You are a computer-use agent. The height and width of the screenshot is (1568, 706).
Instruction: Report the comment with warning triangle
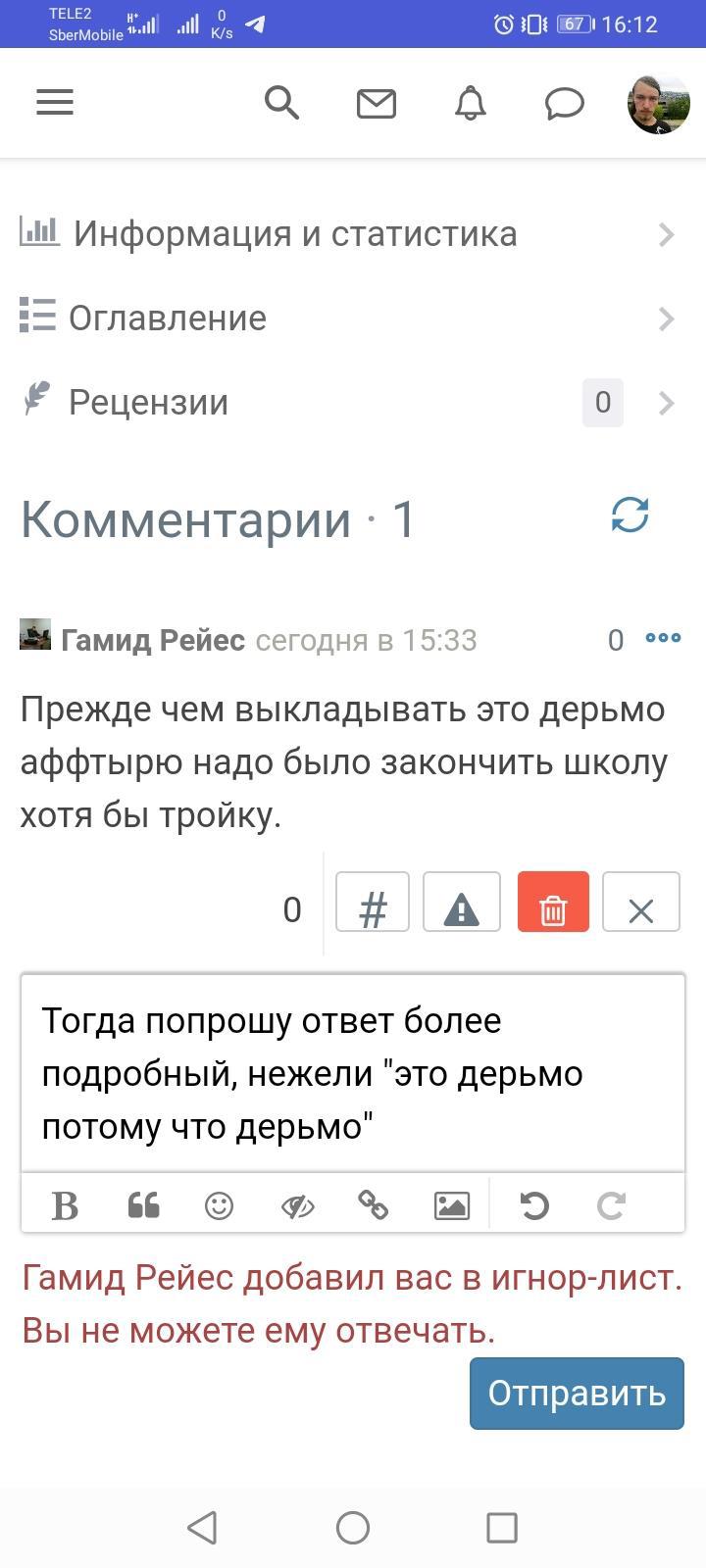461,902
